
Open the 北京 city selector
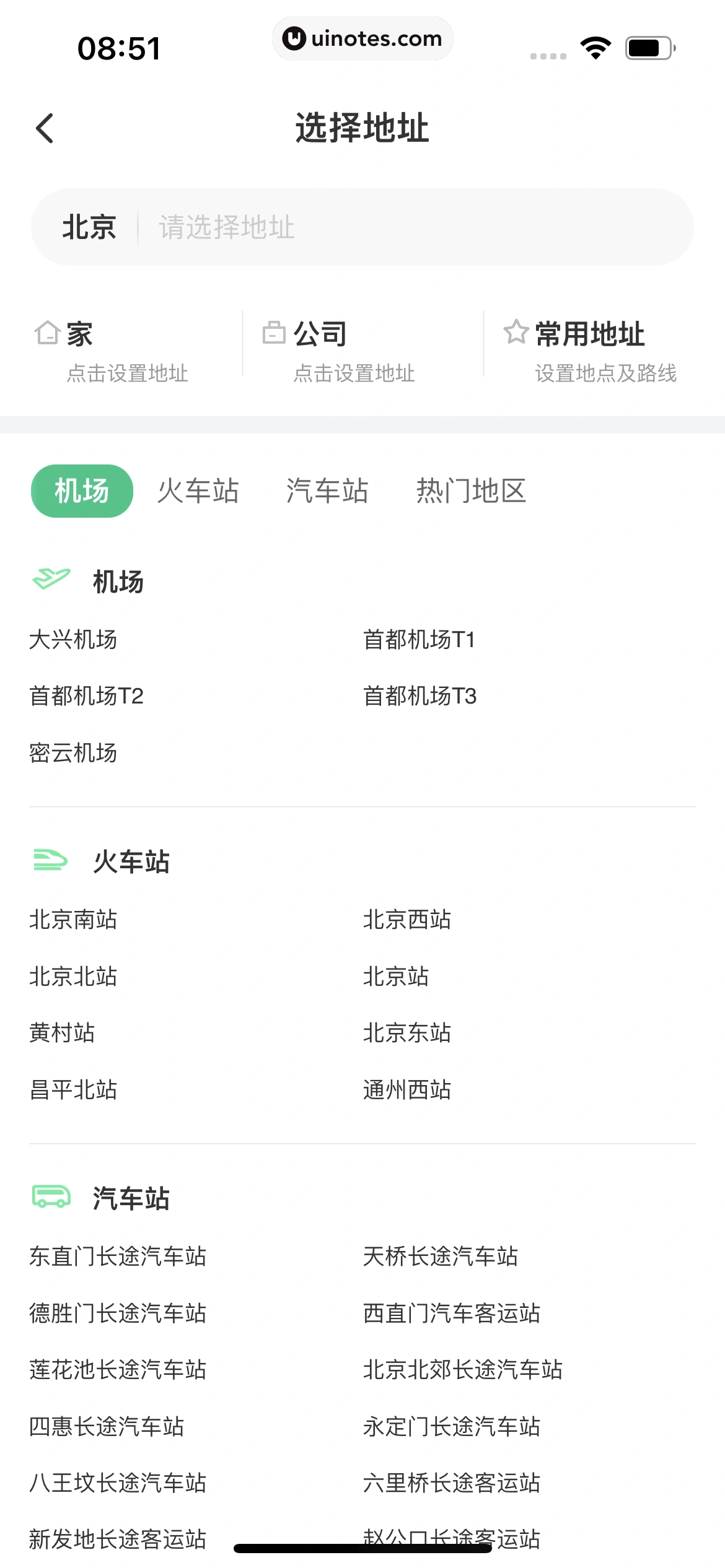tap(89, 227)
